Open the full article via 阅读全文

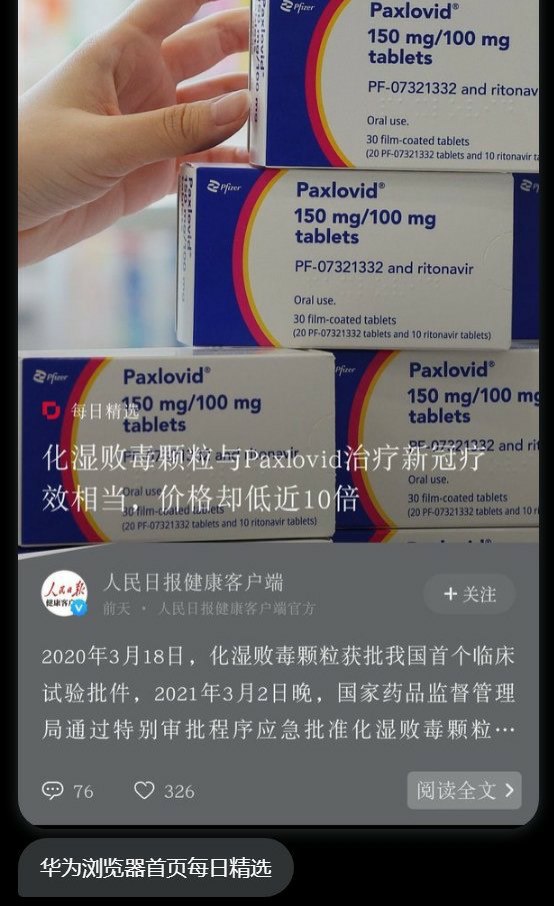coord(464,790)
